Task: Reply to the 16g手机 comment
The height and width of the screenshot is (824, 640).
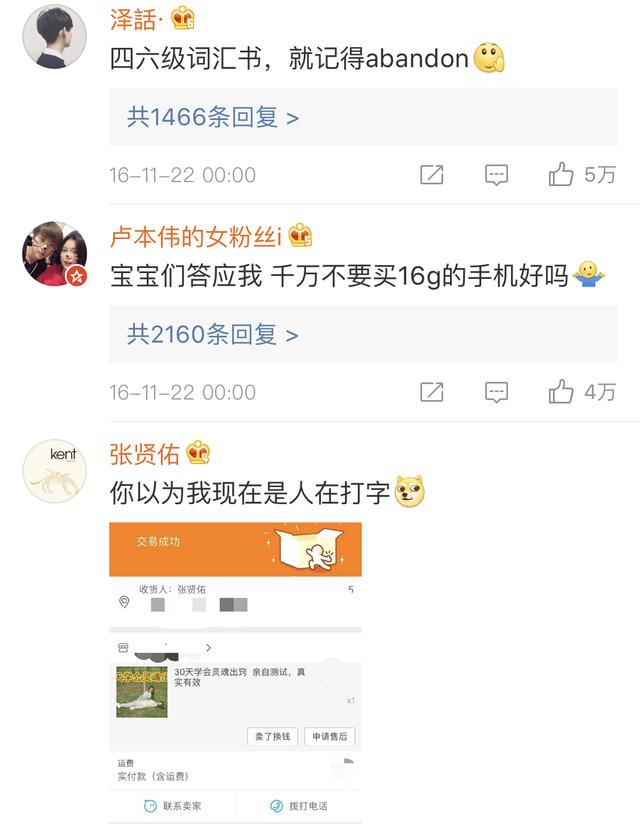Action: (x=497, y=392)
